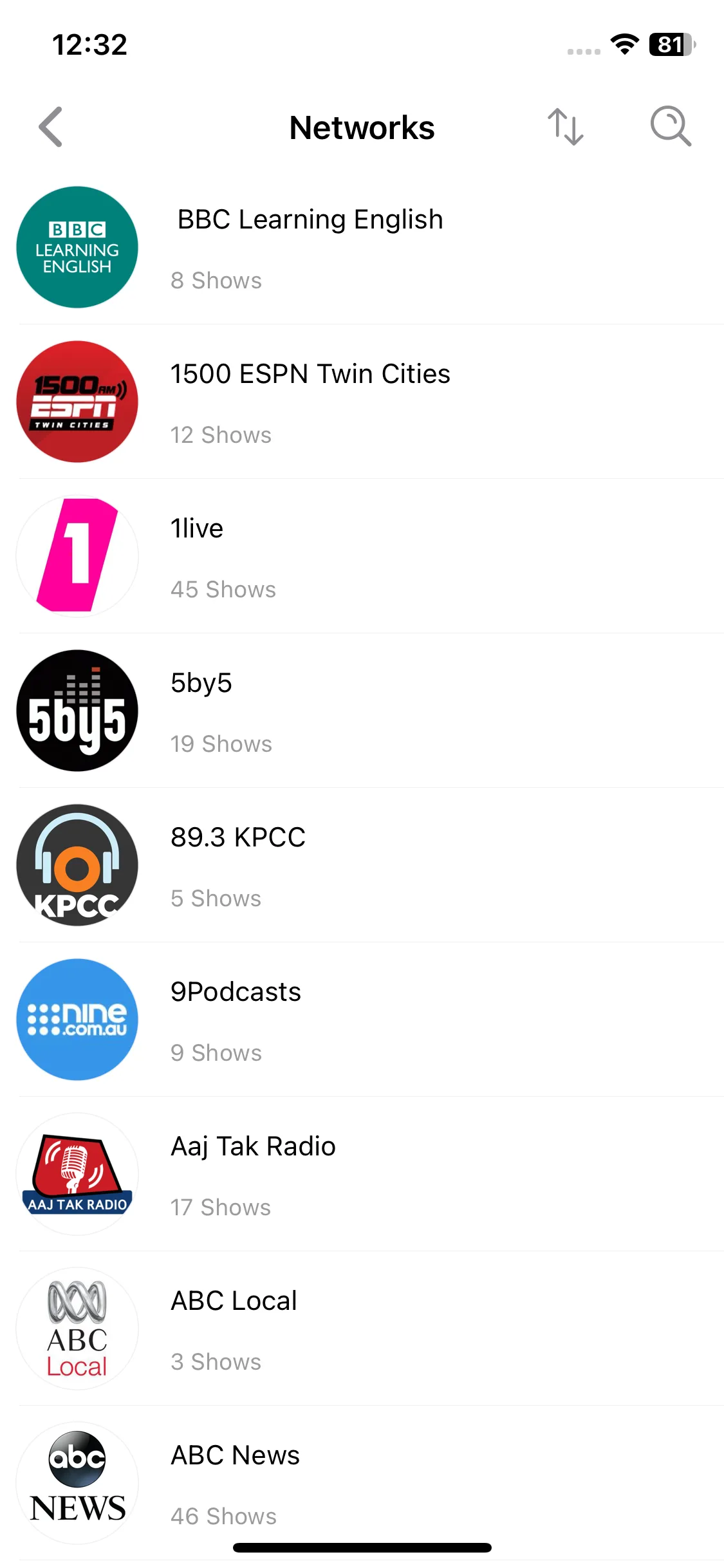The image size is (724, 1568).
Task: Search networks with the magnifier icon
Action: (x=670, y=127)
